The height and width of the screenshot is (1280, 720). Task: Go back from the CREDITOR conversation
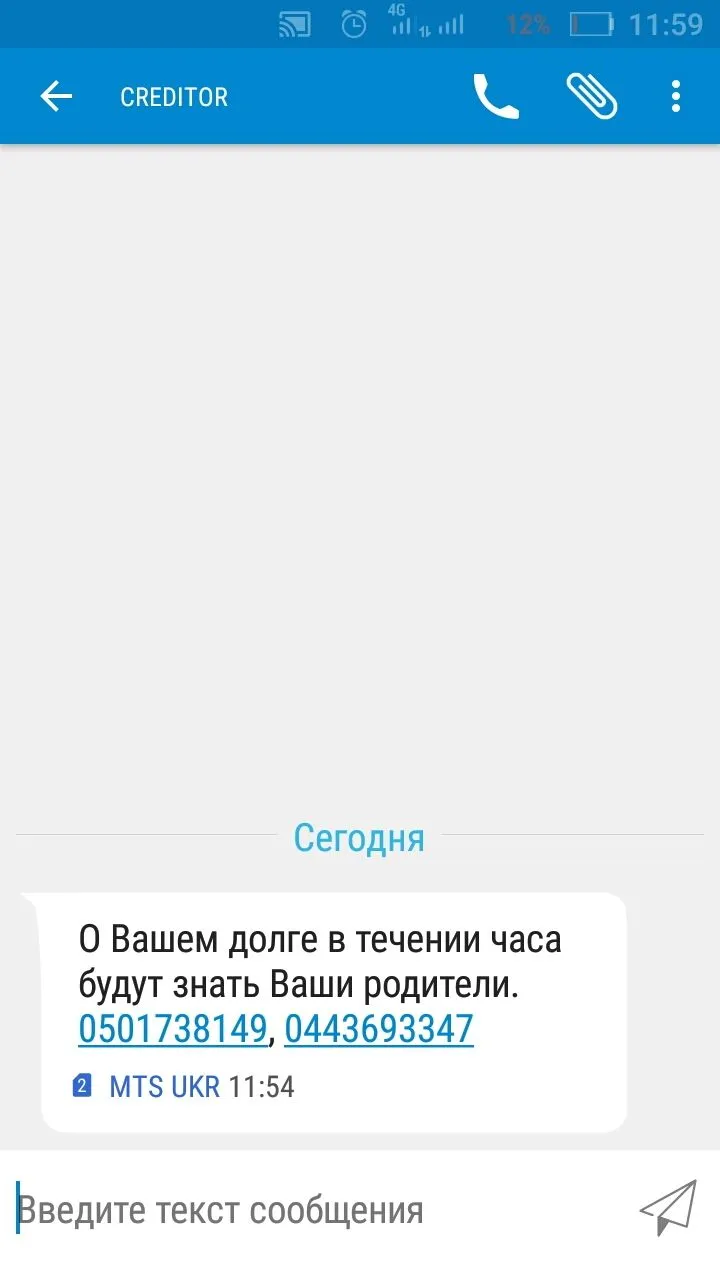pyautogui.click(x=56, y=97)
